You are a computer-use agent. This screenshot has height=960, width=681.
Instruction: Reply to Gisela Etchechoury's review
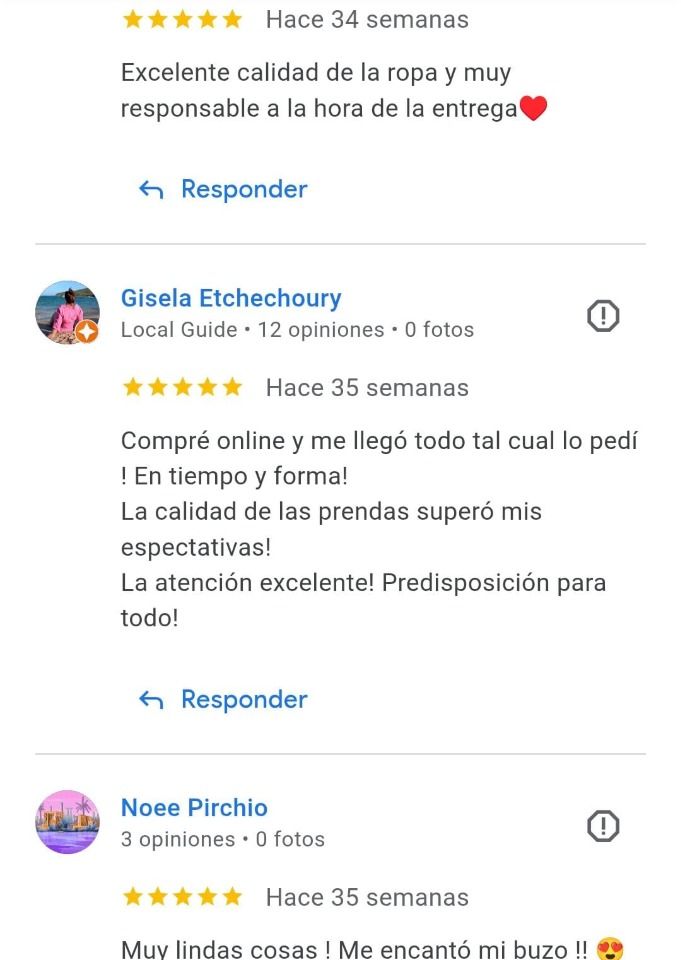click(223, 700)
